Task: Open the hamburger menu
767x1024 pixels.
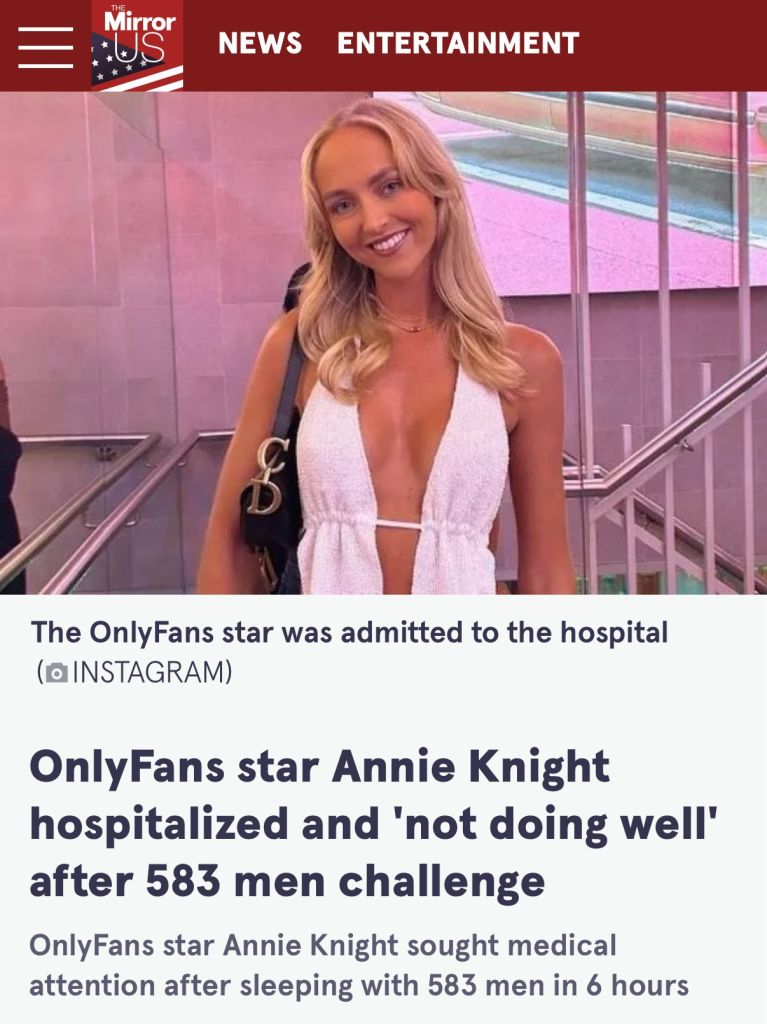Action: click(x=45, y=46)
